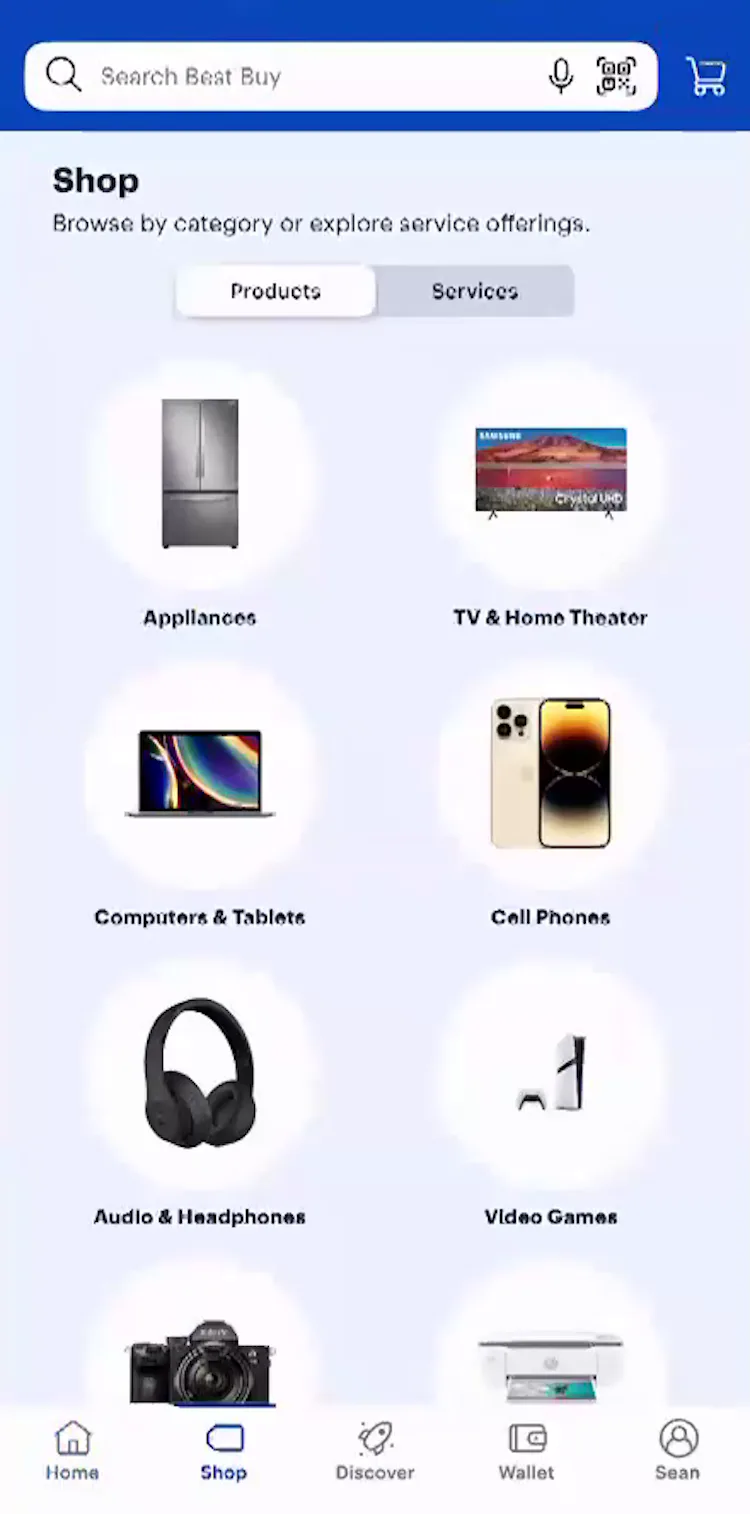This screenshot has height=1514, width=750.
Task: Tap the microphone icon for voice search
Action: (x=561, y=75)
